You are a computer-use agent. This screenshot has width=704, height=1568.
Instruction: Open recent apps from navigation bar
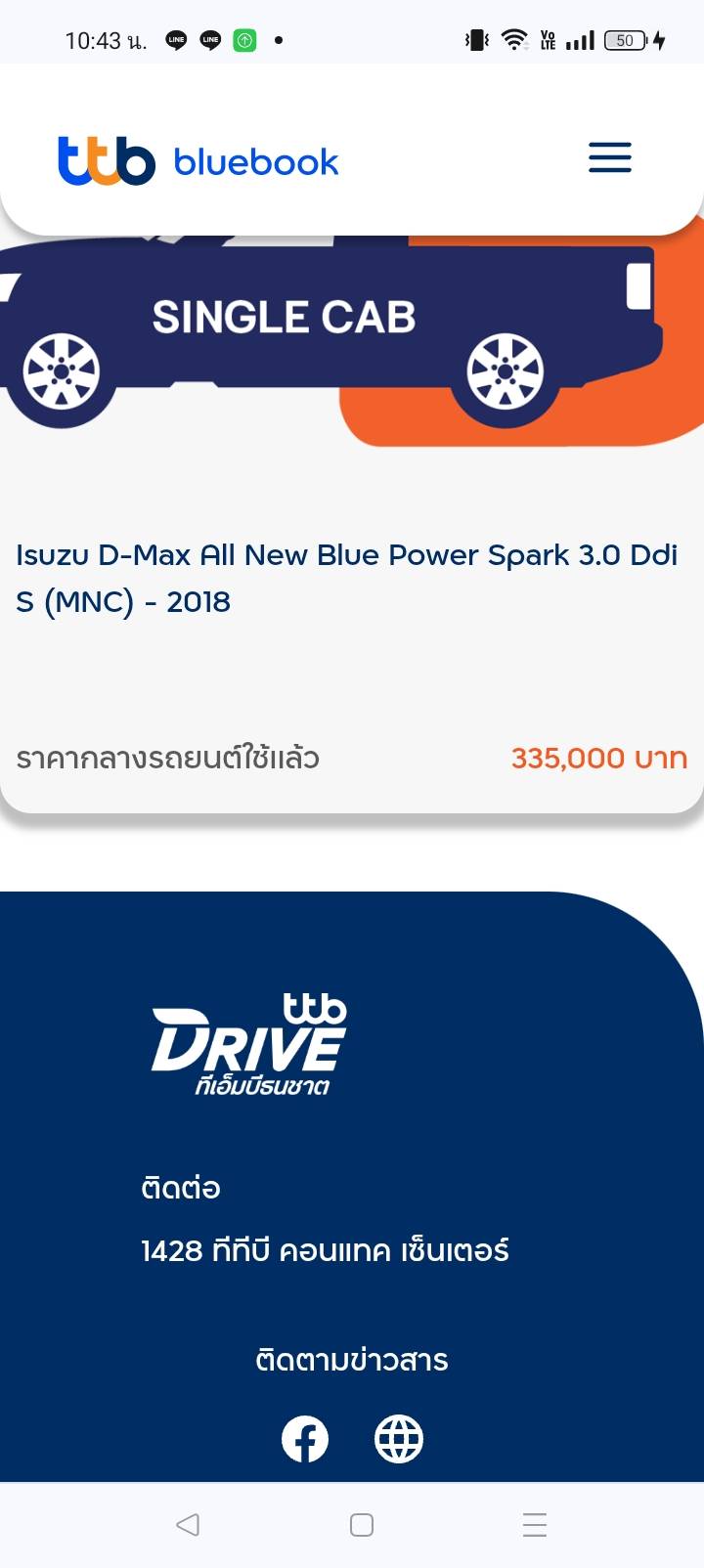coord(534,1524)
